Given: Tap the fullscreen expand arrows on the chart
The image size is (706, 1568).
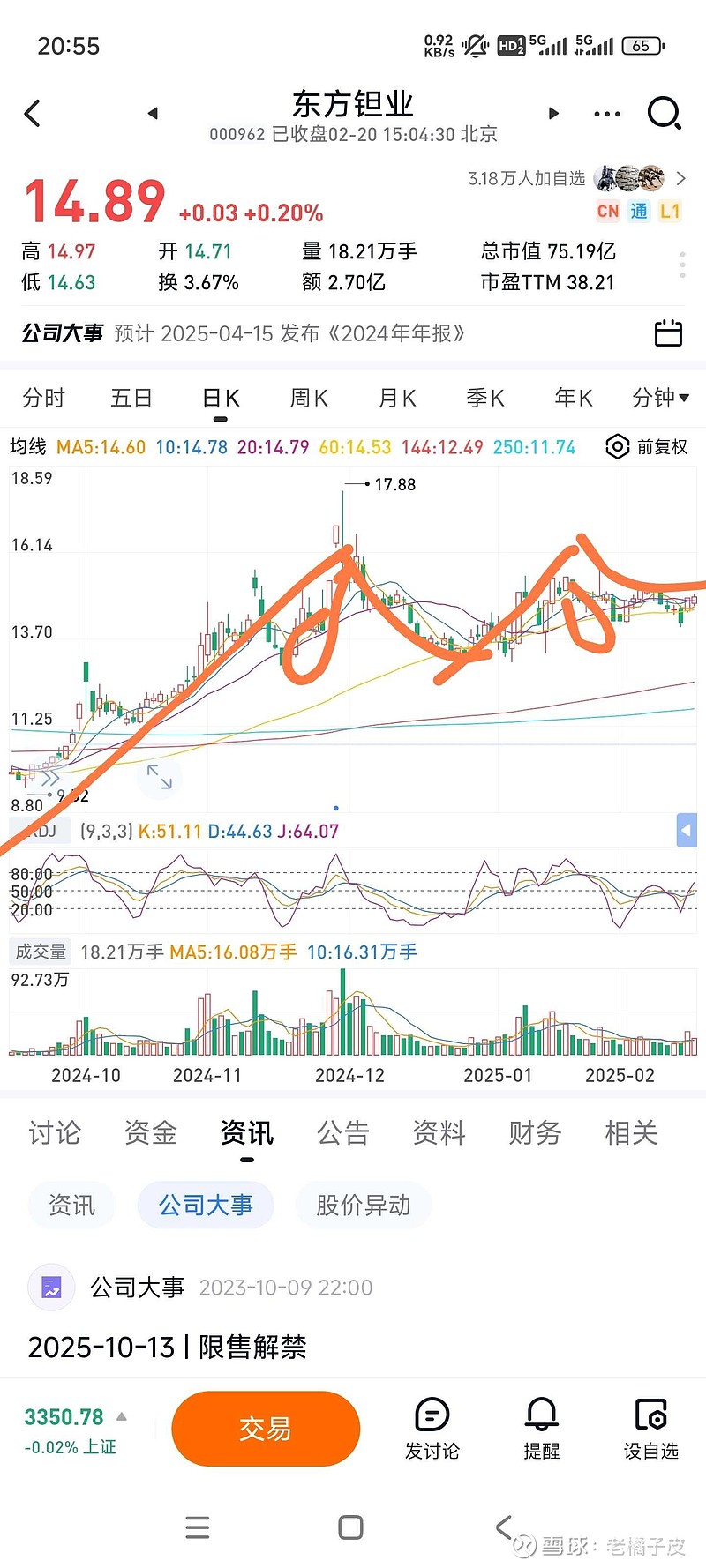Looking at the screenshot, I should tap(161, 777).
